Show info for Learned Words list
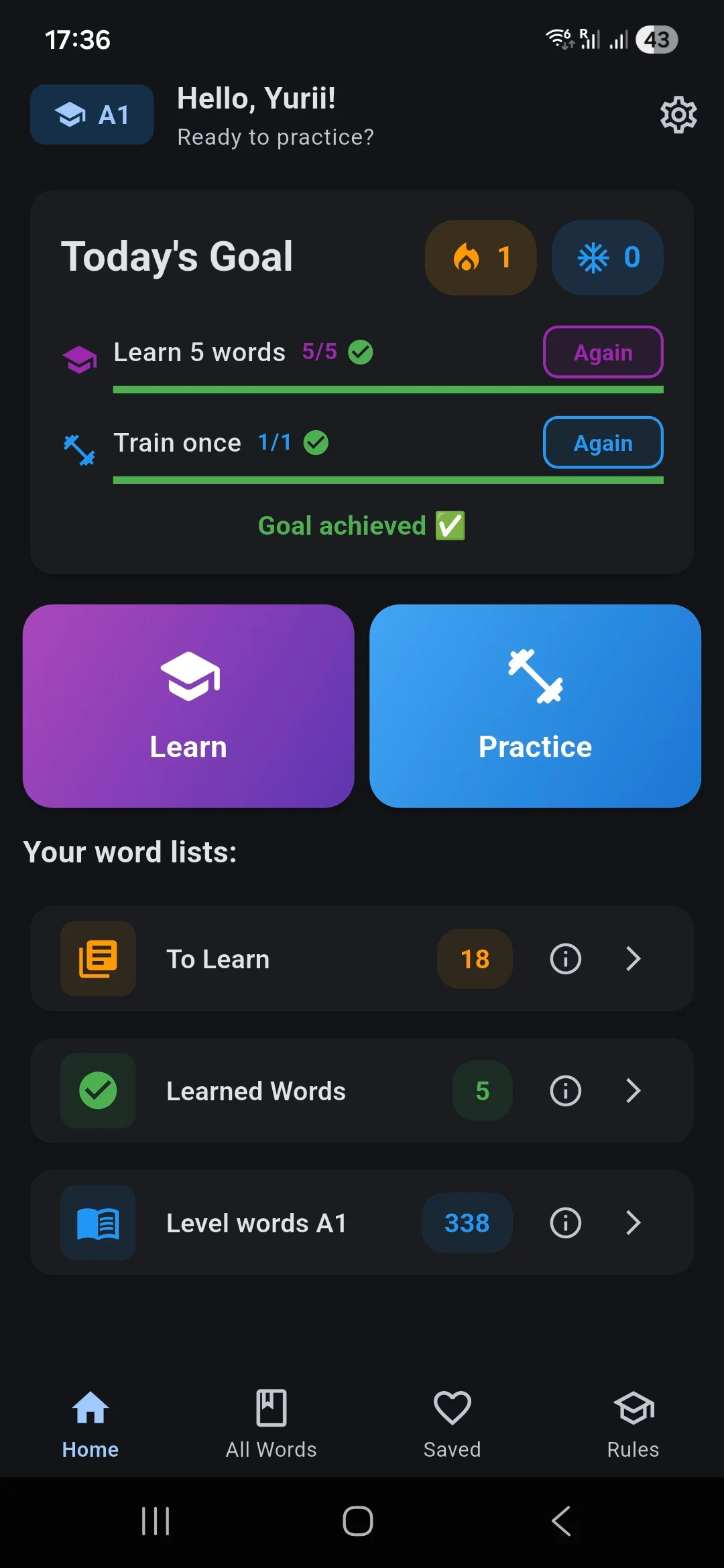This screenshot has width=724, height=1568. [565, 1091]
